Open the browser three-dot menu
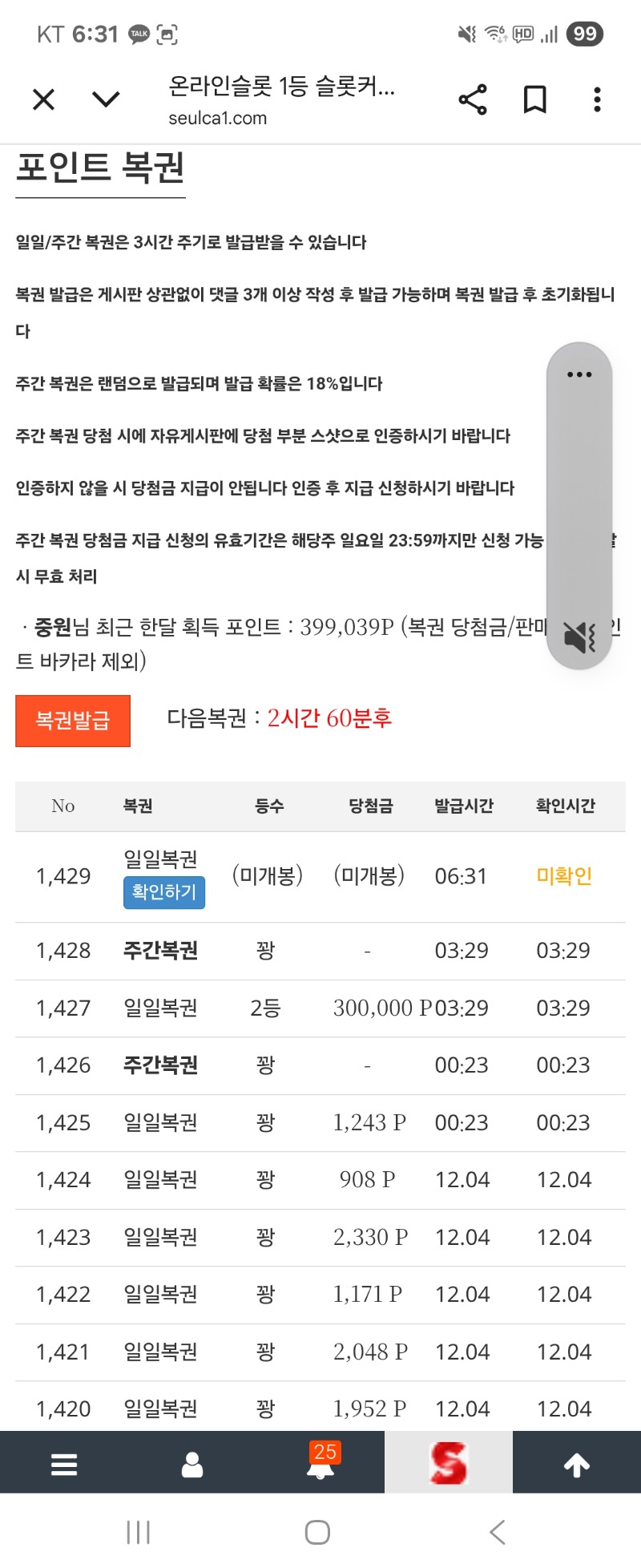The height and width of the screenshot is (1568, 641). pyautogui.click(x=596, y=99)
